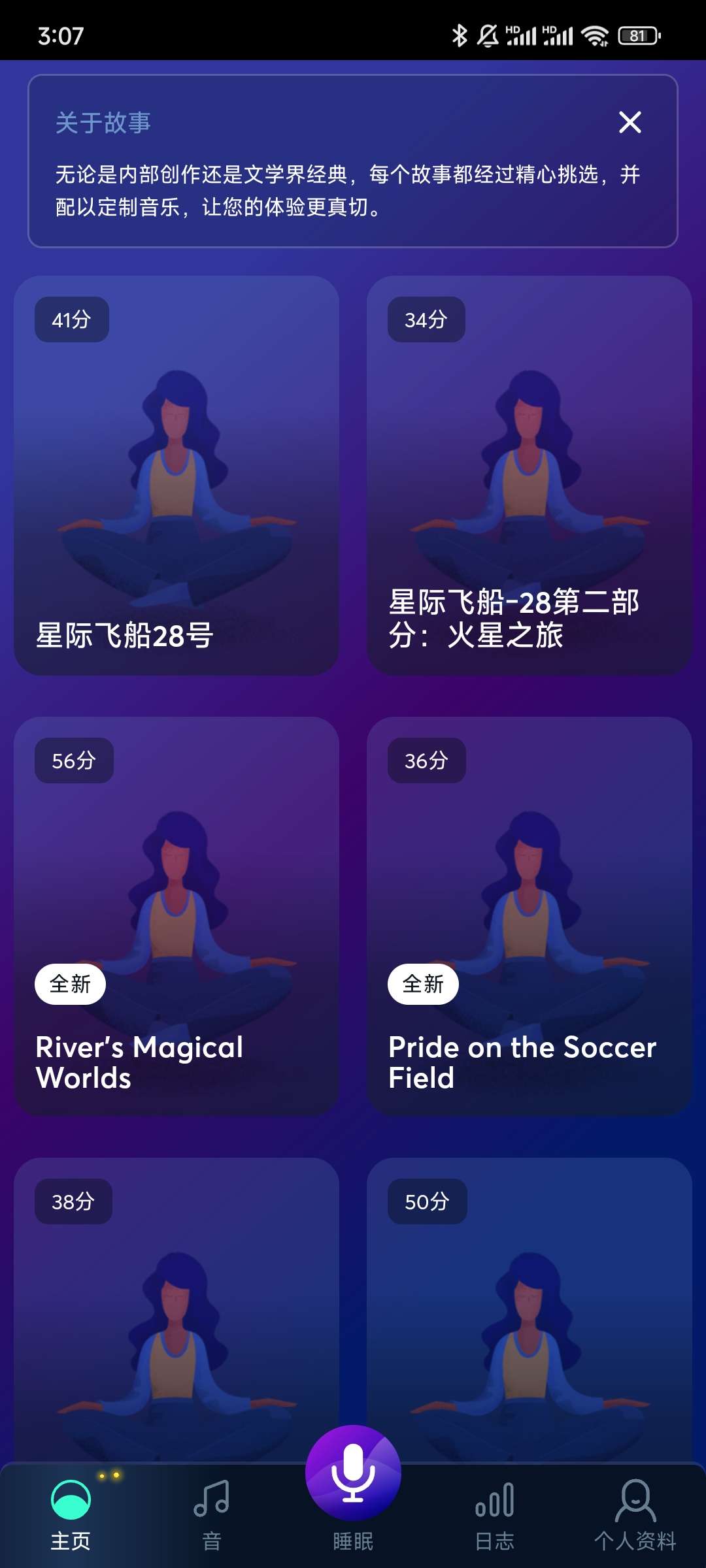Tap the Wi-Fi icon in status bar
The width and height of the screenshot is (706, 1568).
(594, 36)
